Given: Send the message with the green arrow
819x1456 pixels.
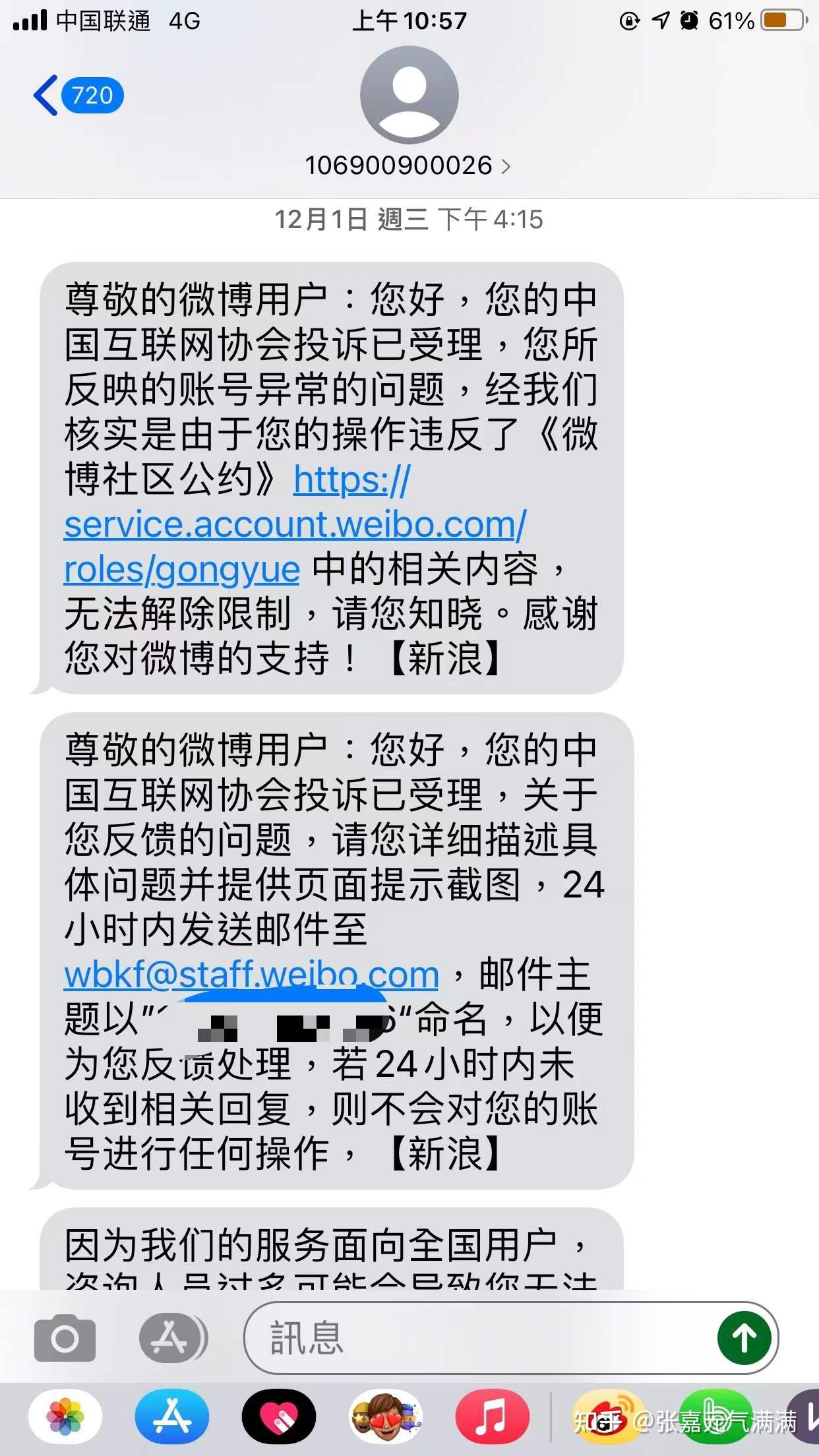Looking at the screenshot, I should pyautogui.click(x=744, y=1338).
